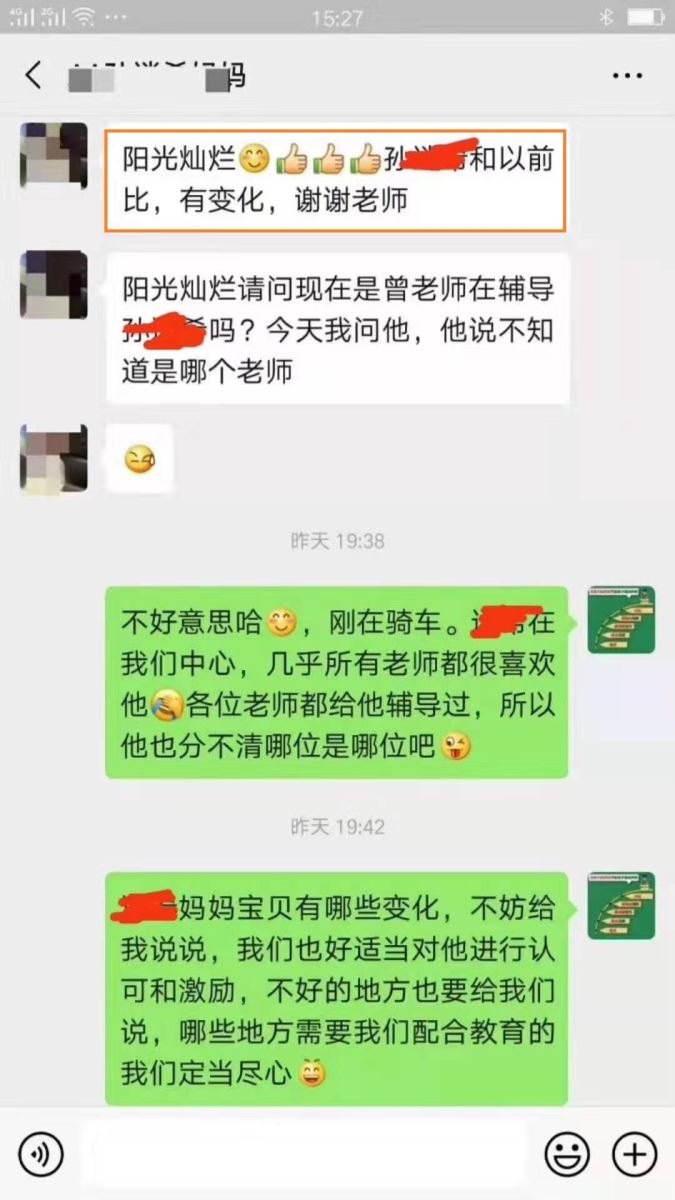Open own avatar beside 不好意思哈 message
Viewport: 675px width, 1200px height.
tap(621, 620)
